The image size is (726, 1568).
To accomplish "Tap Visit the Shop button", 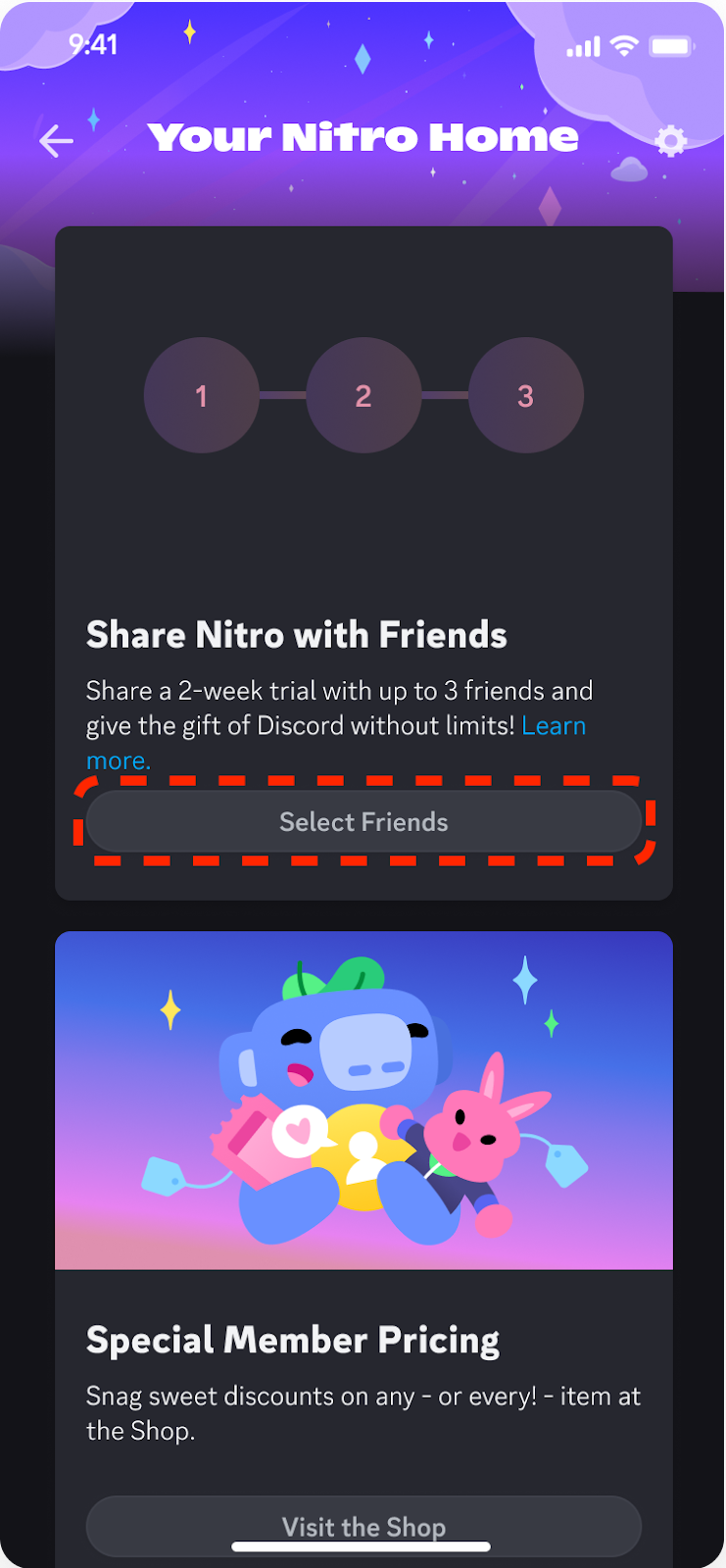I will pos(363,1526).
